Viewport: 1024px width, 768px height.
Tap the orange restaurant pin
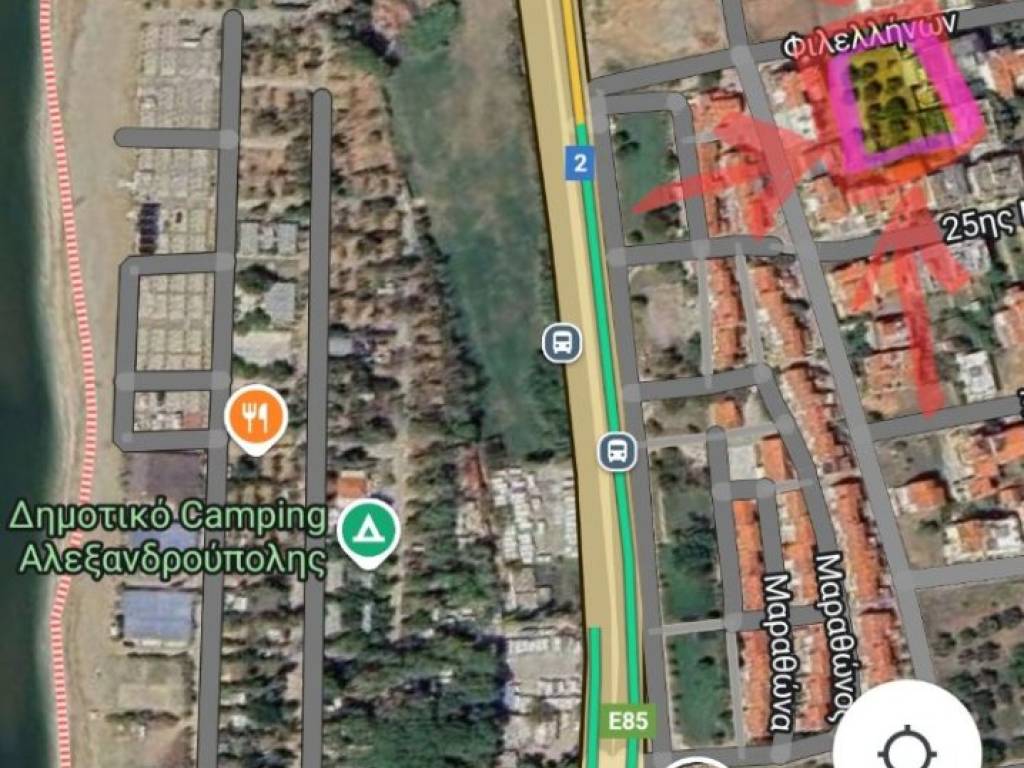click(x=255, y=416)
